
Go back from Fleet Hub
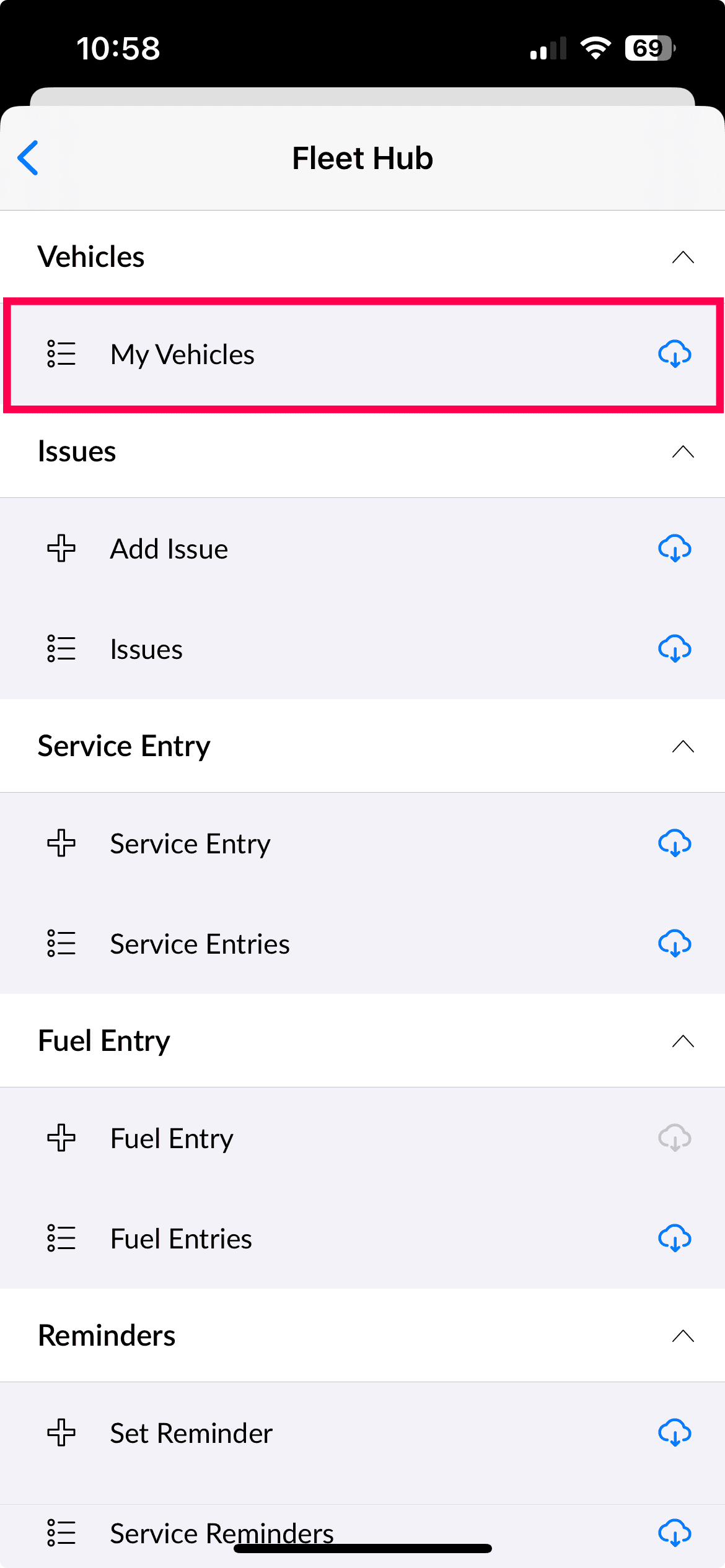coord(28,158)
